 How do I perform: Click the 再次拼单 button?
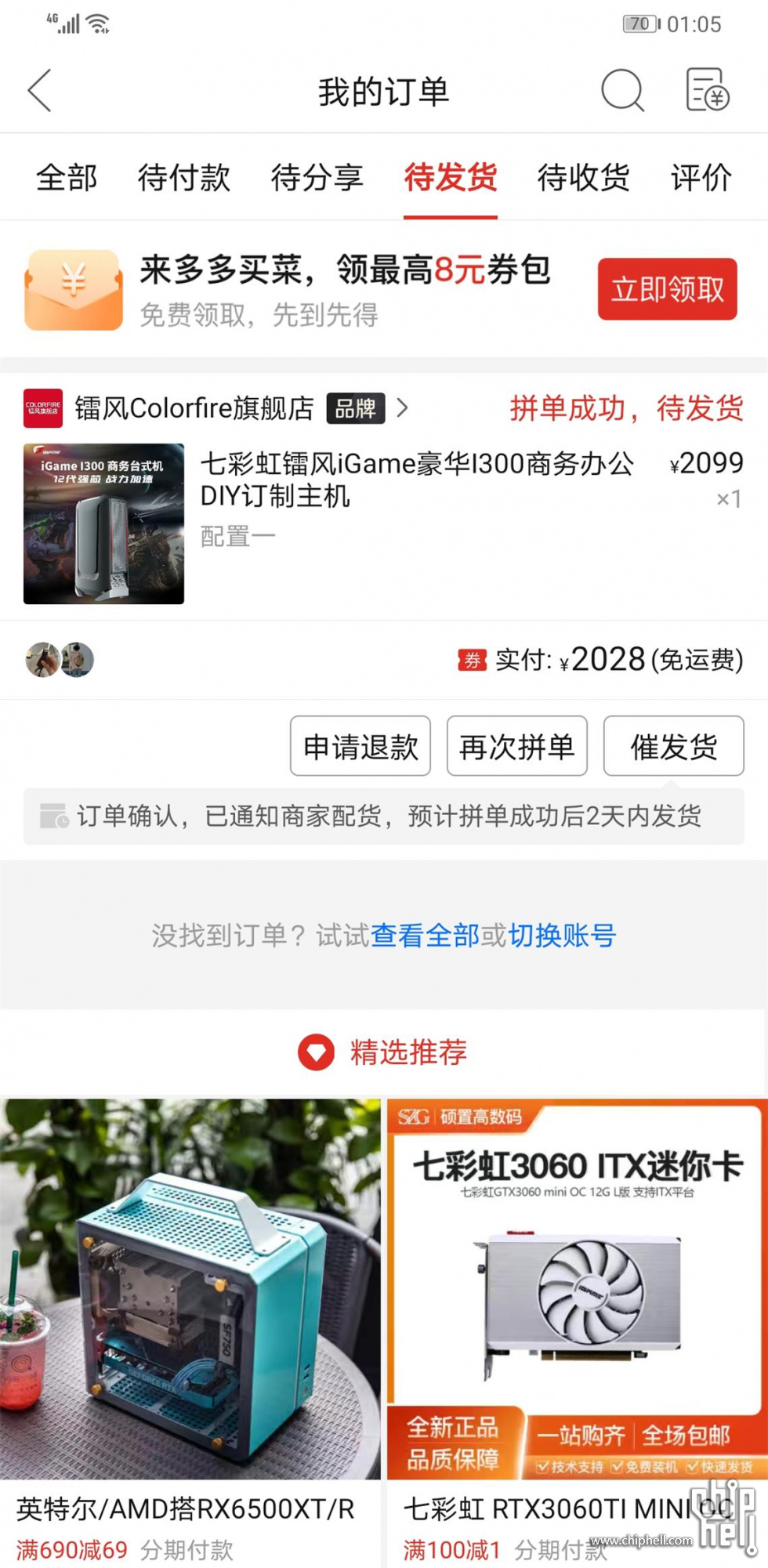516,747
